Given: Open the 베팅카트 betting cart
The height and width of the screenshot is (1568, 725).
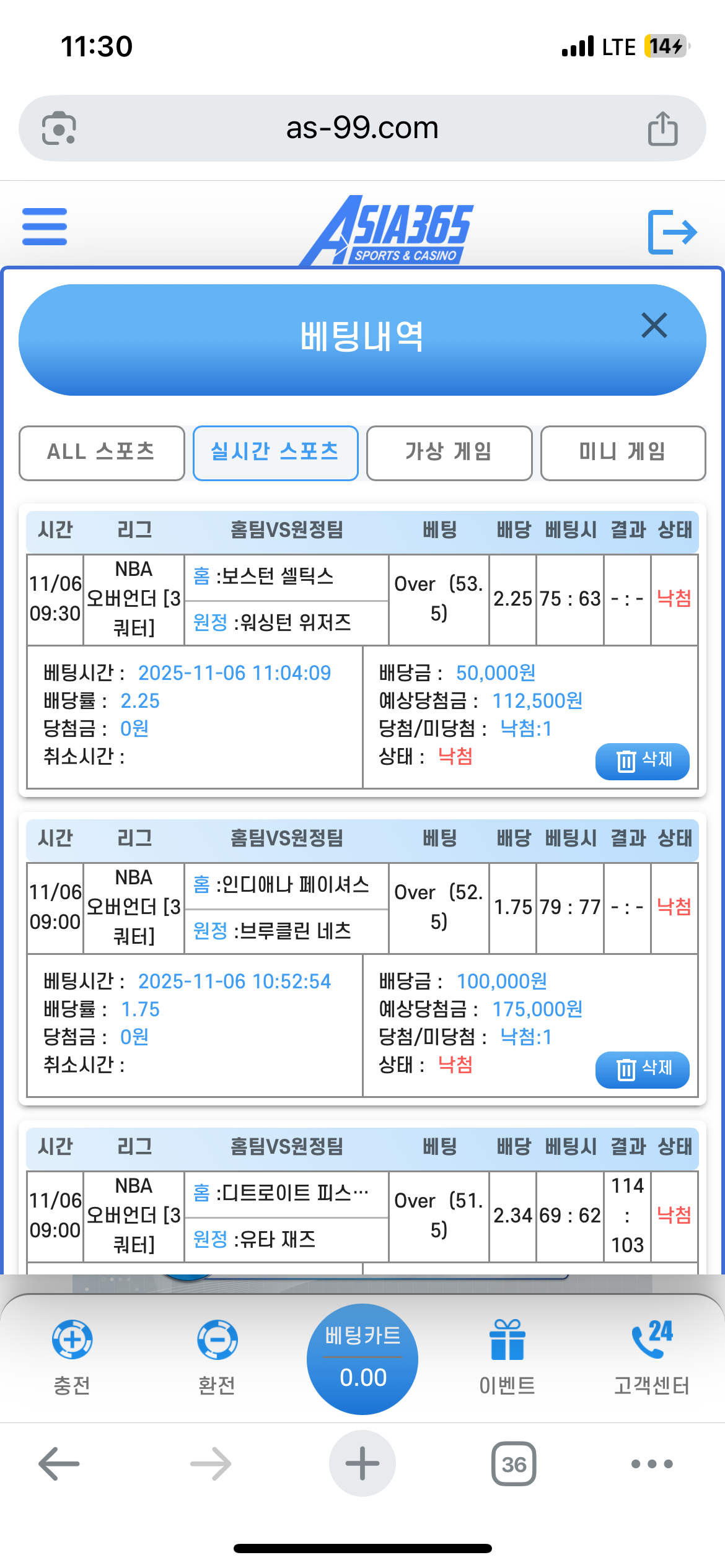Looking at the screenshot, I should point(362,1359).
